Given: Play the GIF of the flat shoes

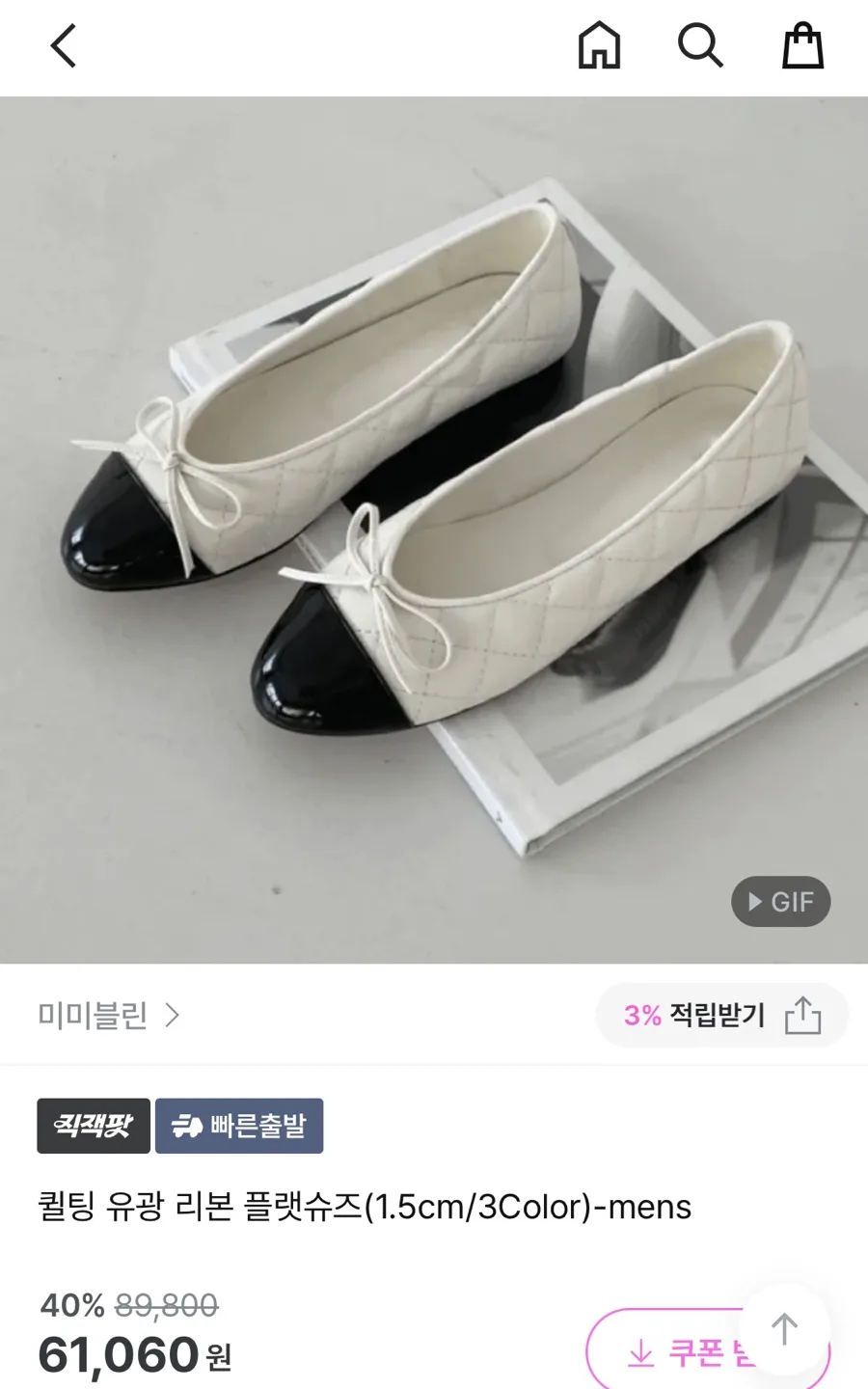Looking at the screenshot, I should [x=780, y=902].
